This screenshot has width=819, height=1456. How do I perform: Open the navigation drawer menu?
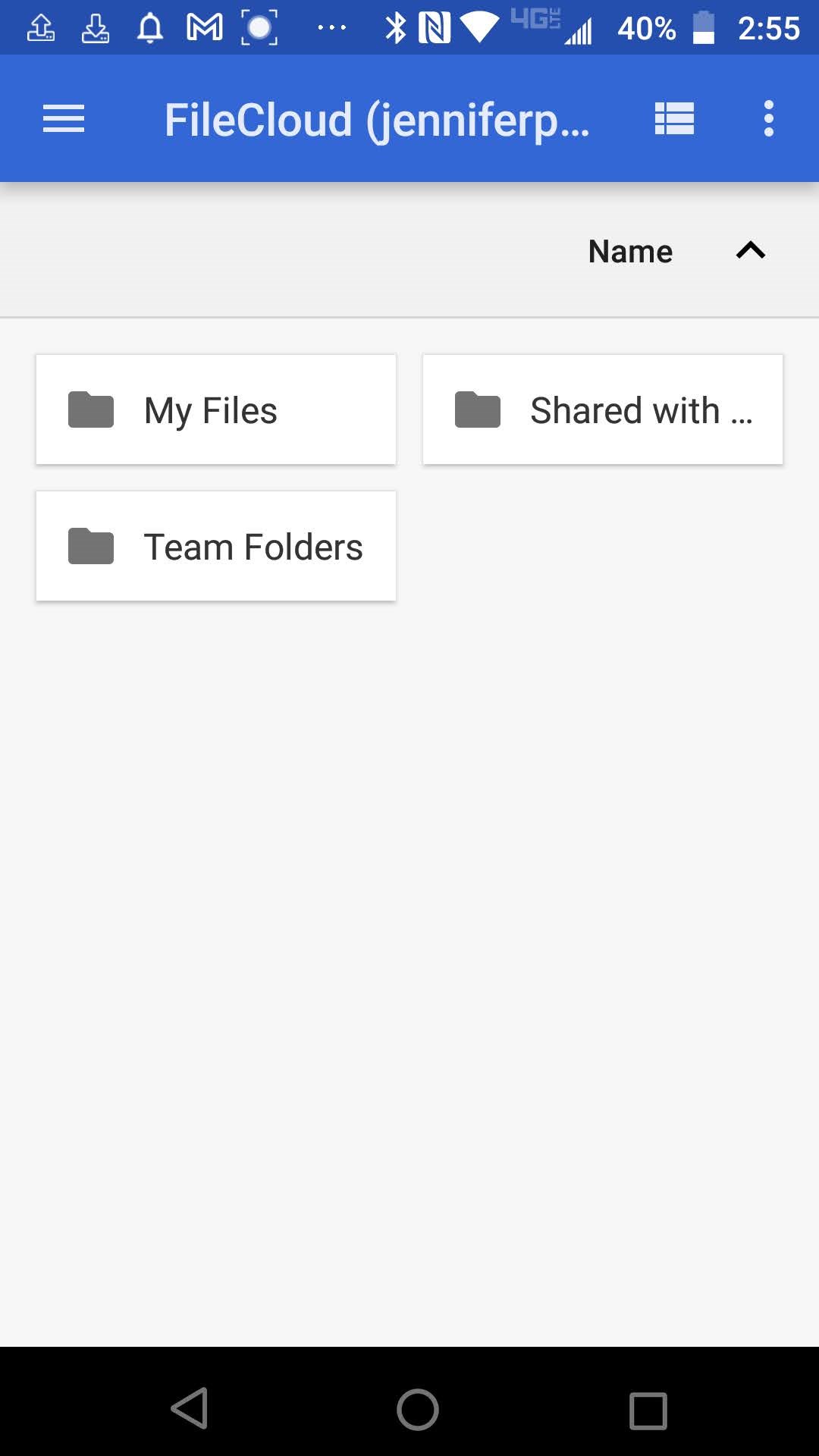64,118
